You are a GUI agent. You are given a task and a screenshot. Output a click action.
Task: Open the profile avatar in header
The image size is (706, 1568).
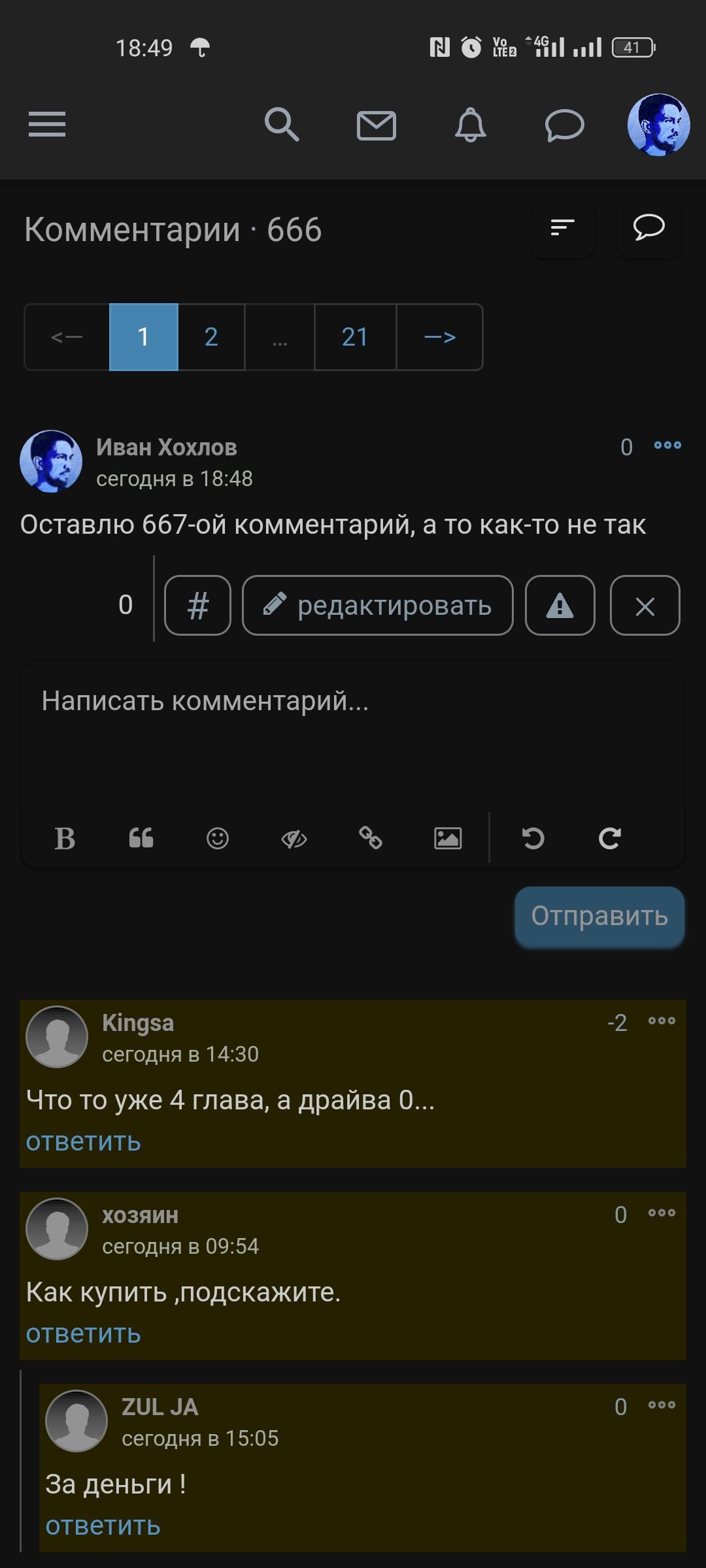[x=658, y=124]
